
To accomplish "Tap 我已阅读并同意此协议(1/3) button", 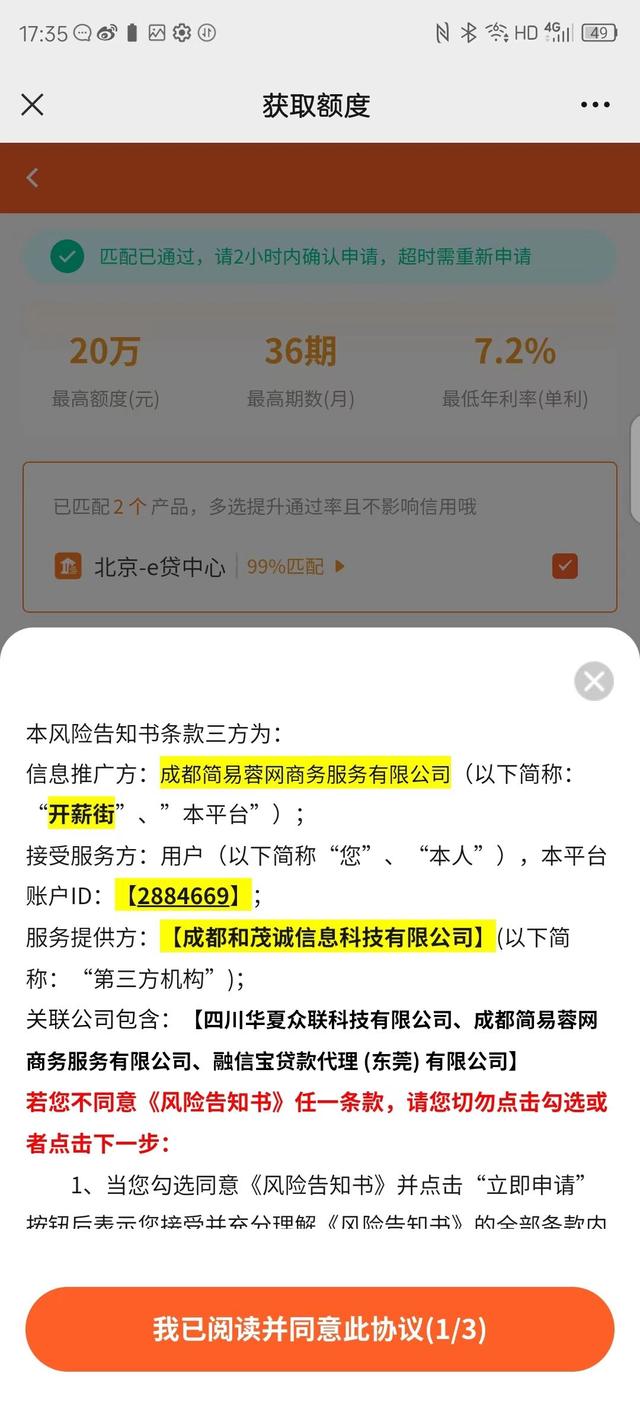I will 320,1329.
